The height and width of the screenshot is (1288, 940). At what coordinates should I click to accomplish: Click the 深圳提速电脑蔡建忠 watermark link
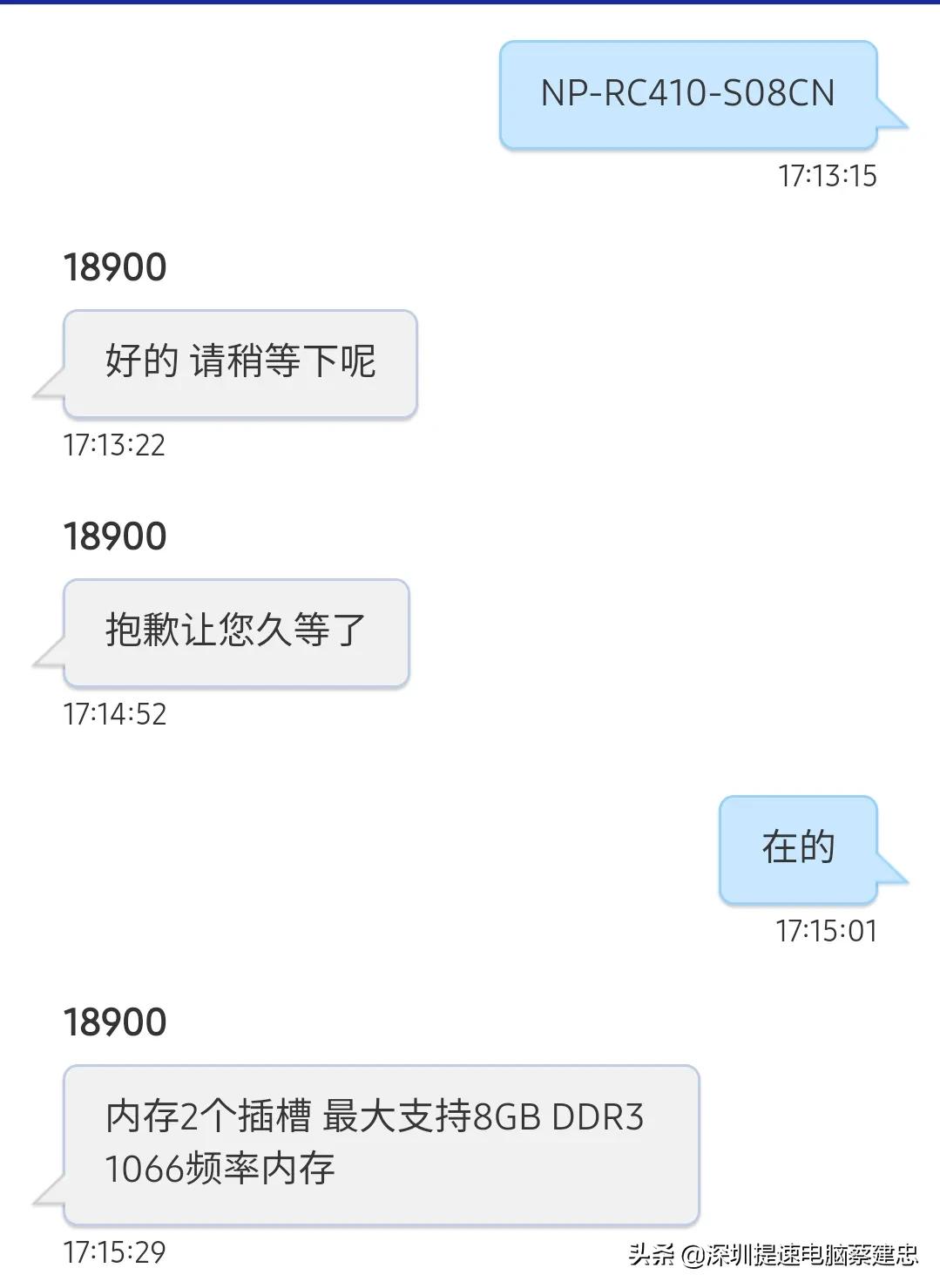[801, 1255]
